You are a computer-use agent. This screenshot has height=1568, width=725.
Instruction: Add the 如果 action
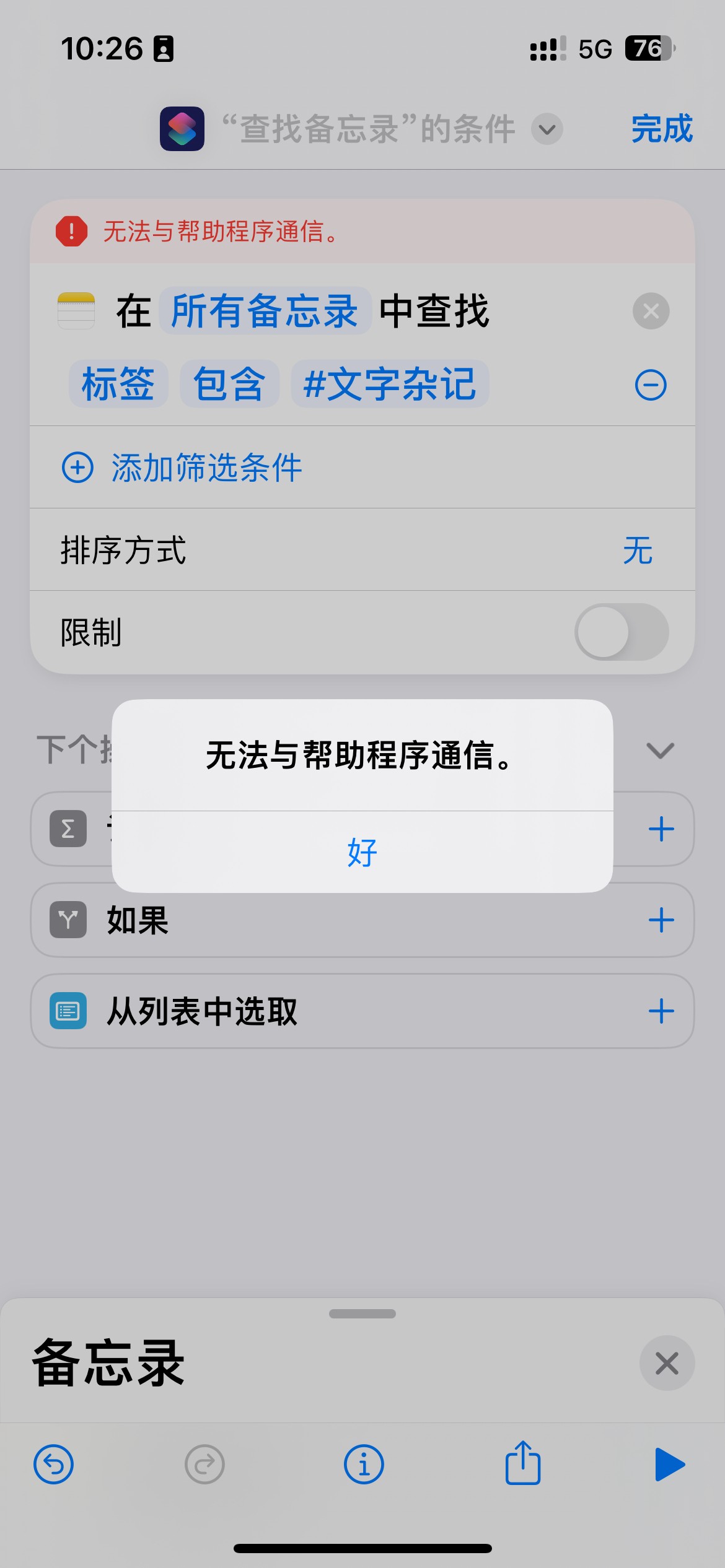tap(661, 920)
